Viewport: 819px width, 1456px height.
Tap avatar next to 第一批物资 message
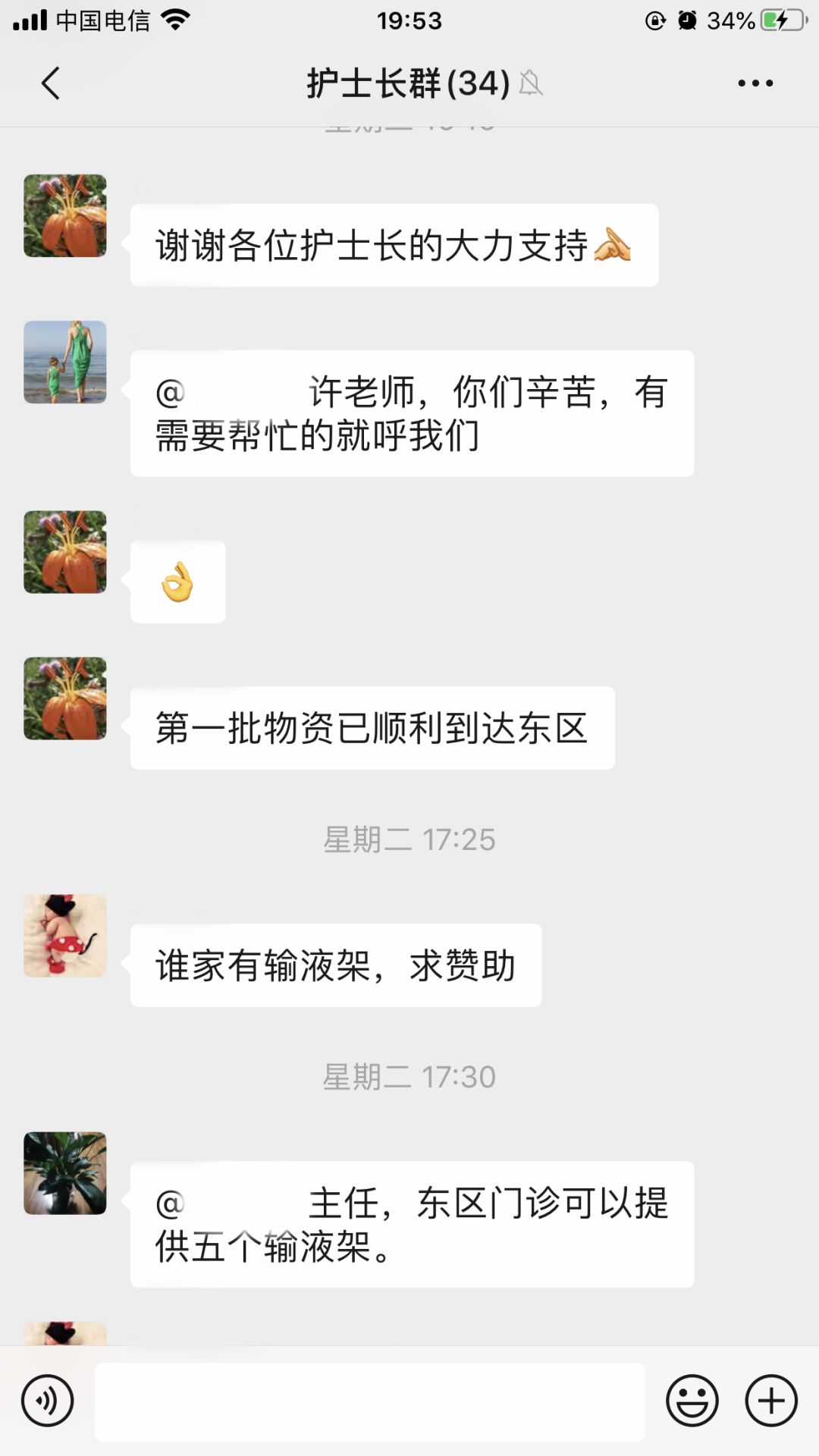[x=65, y=698]
